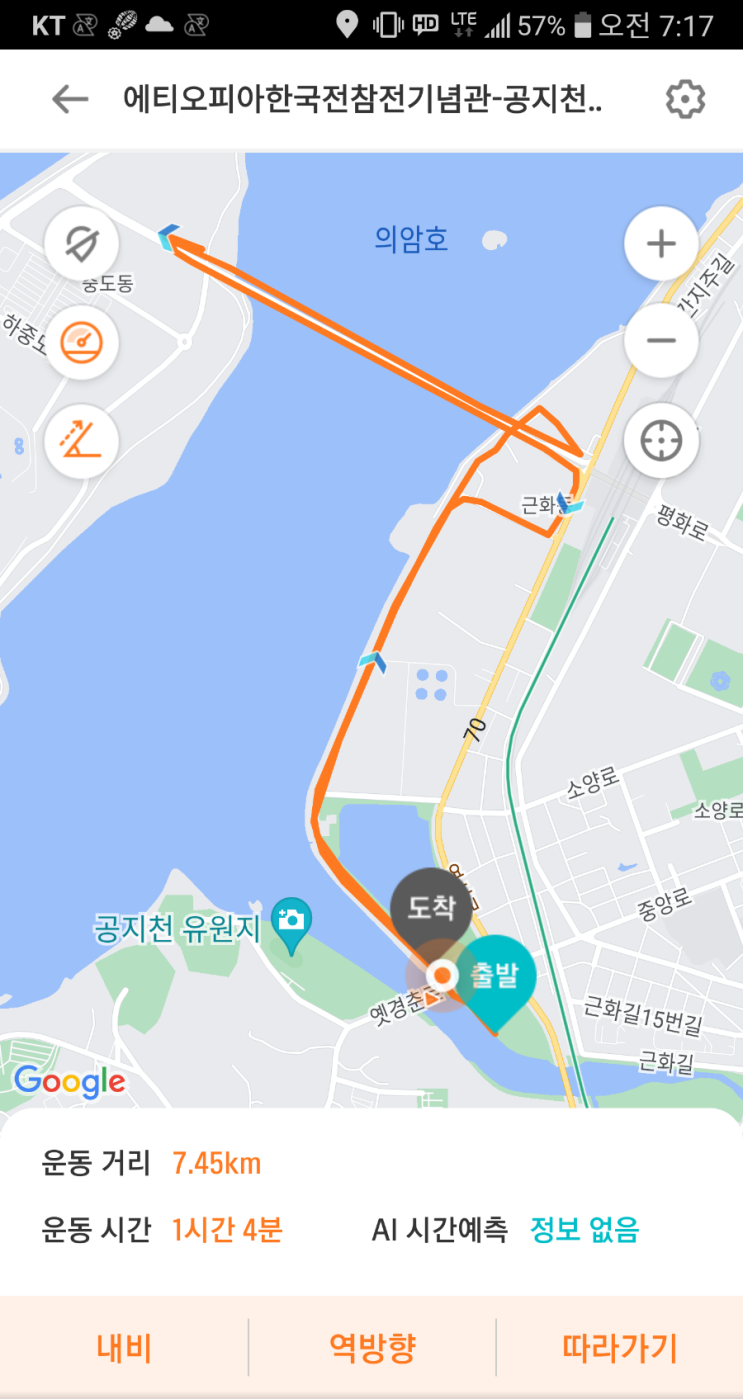
Task: Zoom in on the map
Action: click(661, 243)
